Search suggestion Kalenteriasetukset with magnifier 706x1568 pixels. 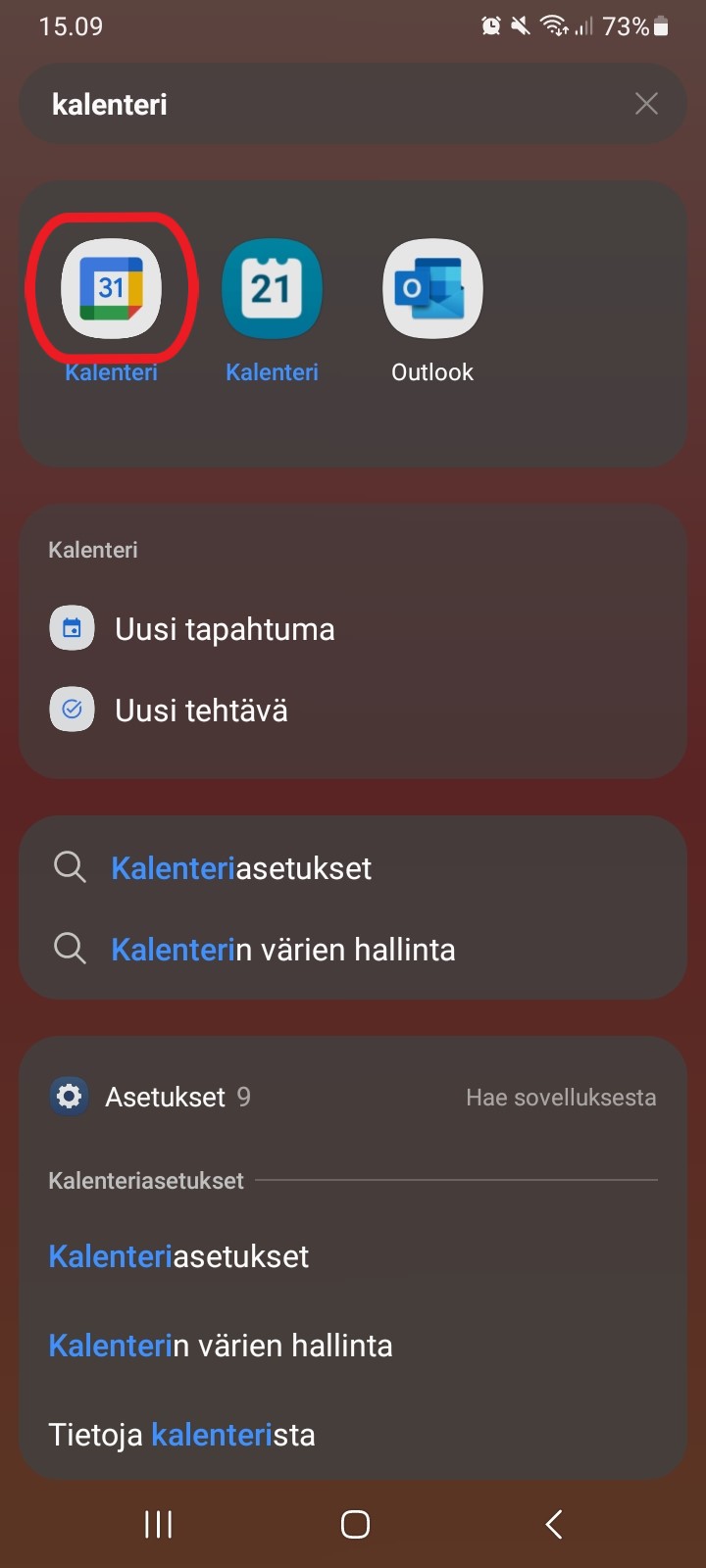tap(241, 868)
